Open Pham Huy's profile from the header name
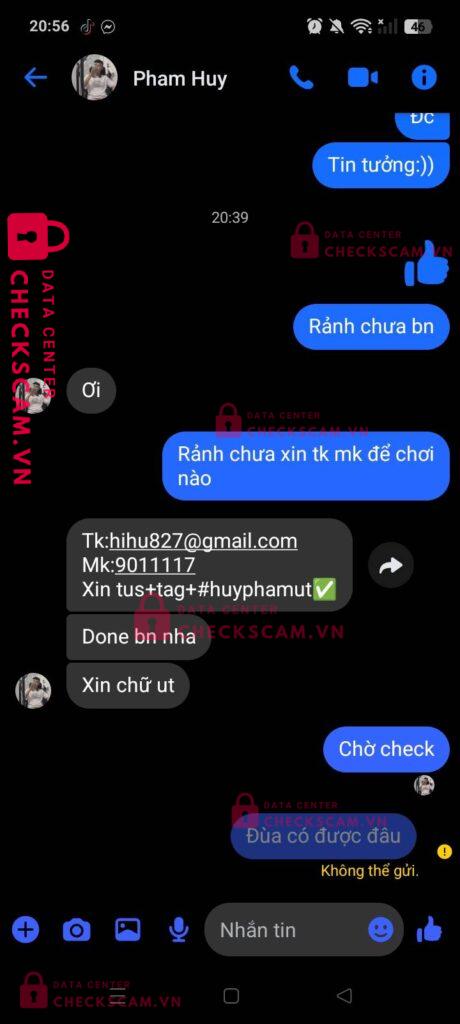This screenshot has width=460, height=1024. pyautogui.click(x=180, y=79)
